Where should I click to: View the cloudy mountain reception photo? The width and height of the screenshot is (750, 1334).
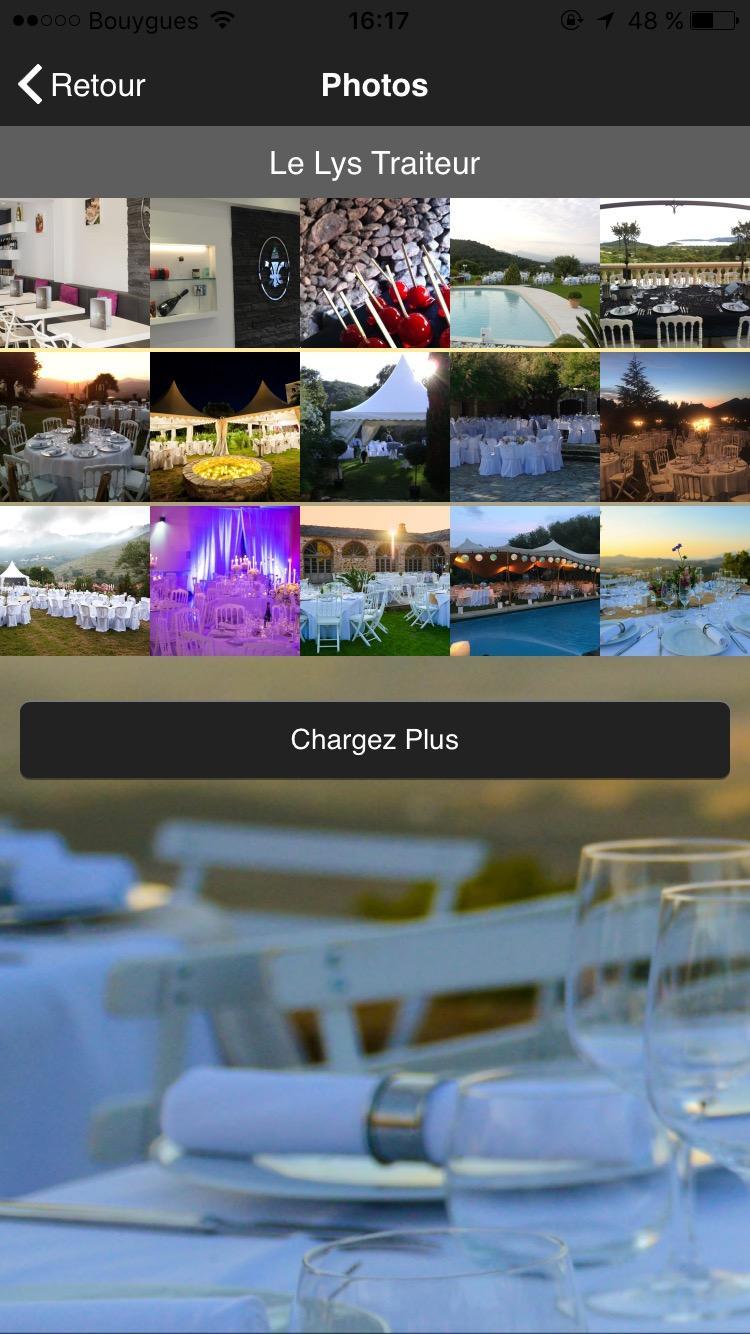pos(75,580)
